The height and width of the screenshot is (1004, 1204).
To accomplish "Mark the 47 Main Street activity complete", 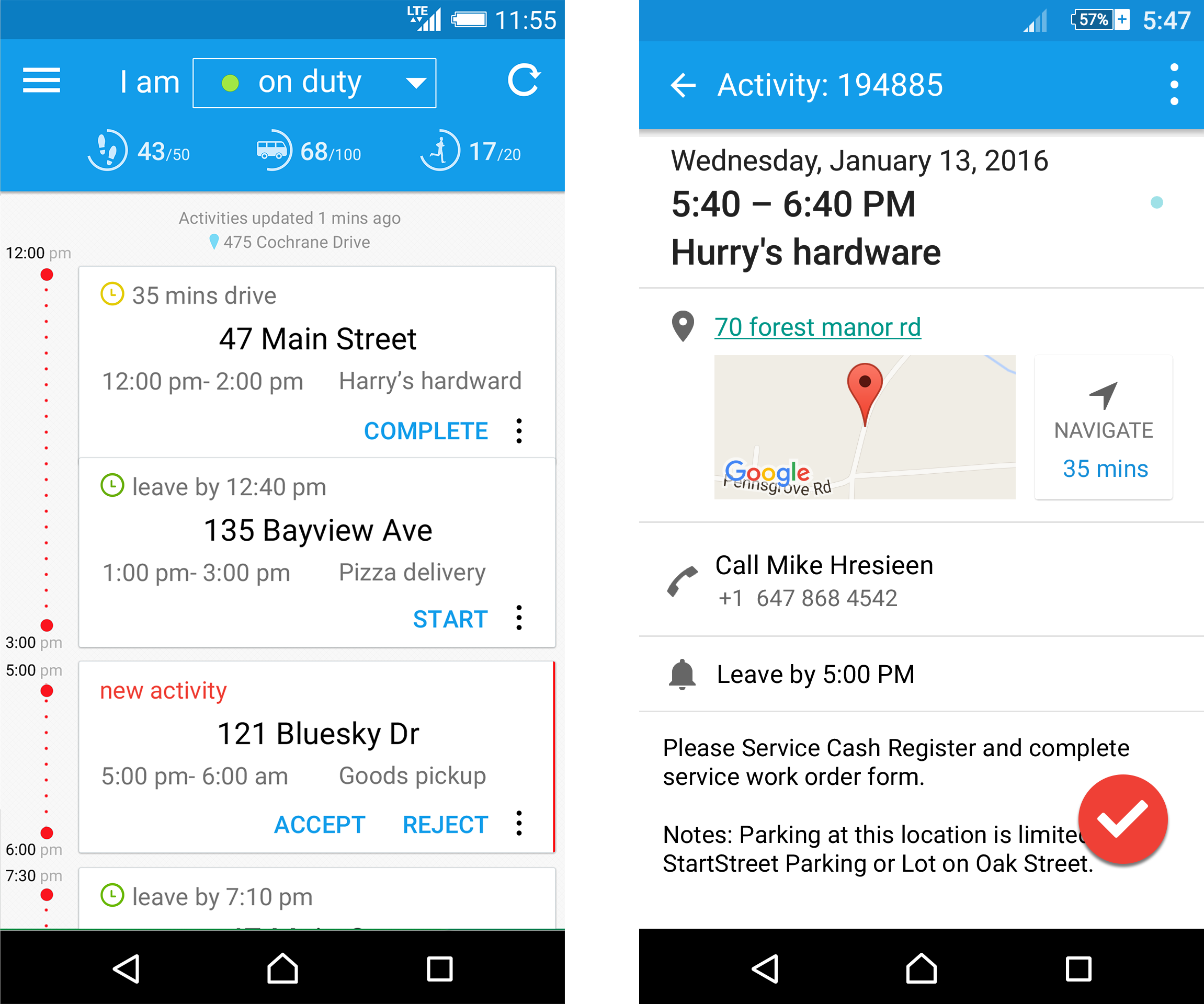I will [425, 431].
